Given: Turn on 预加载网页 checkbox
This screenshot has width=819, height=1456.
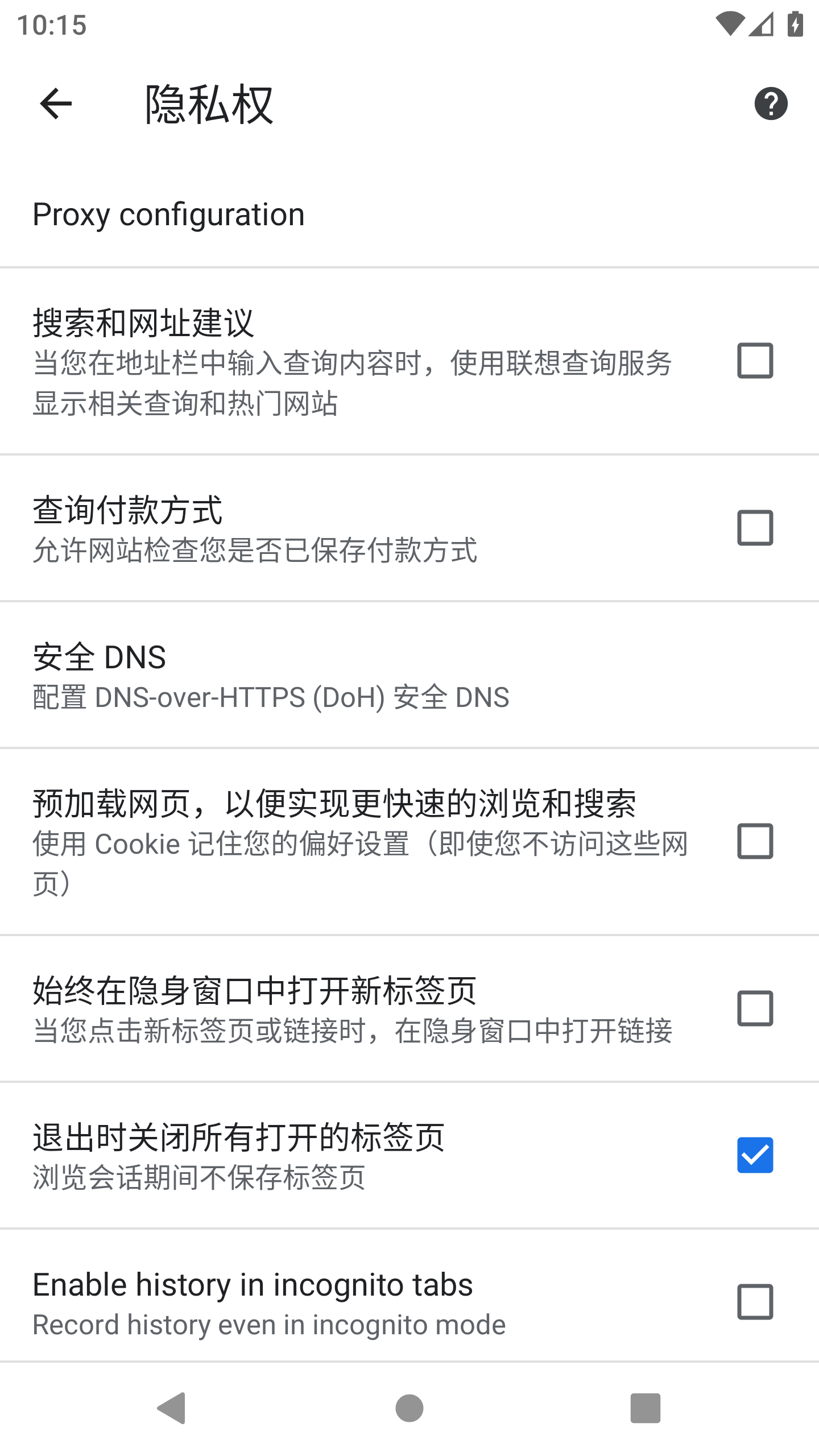Looking at the screenshot, I should (755, 841).
